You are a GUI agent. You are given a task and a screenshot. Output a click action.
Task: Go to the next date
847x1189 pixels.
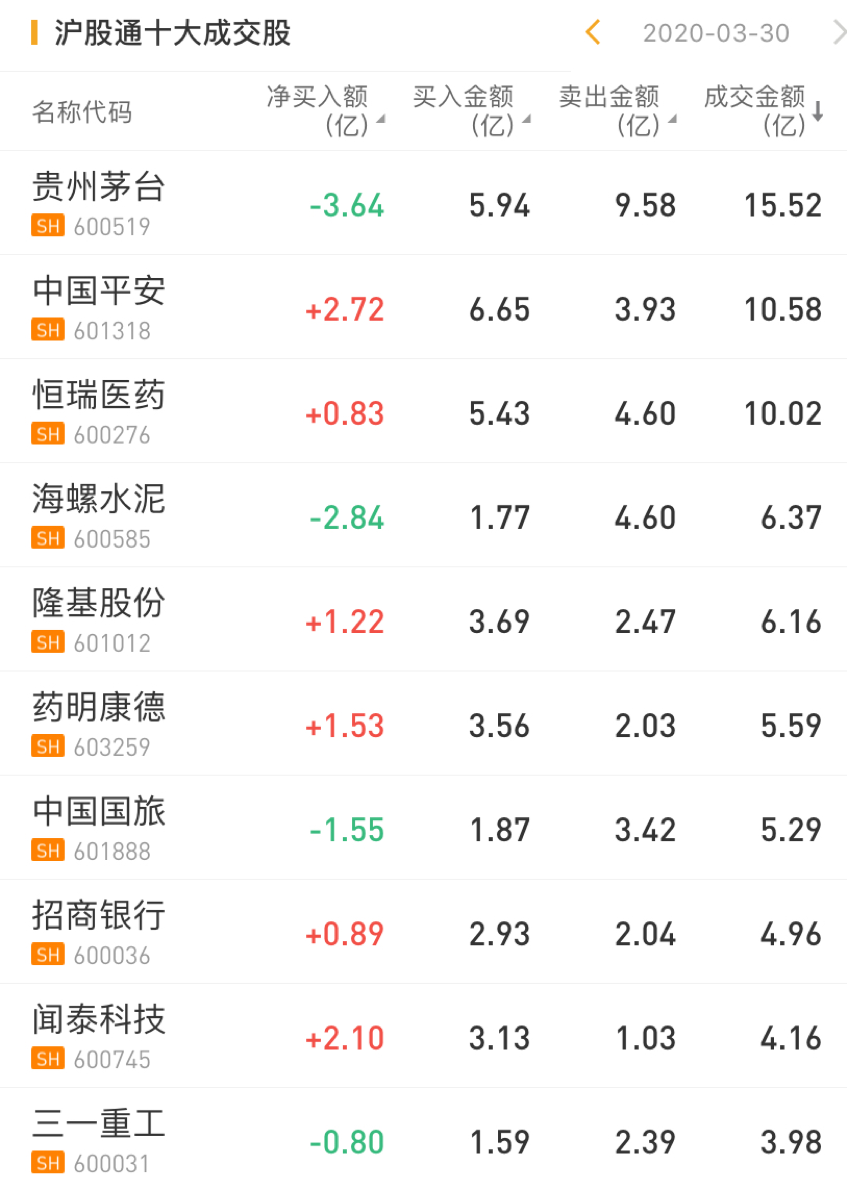coord(838,33)
